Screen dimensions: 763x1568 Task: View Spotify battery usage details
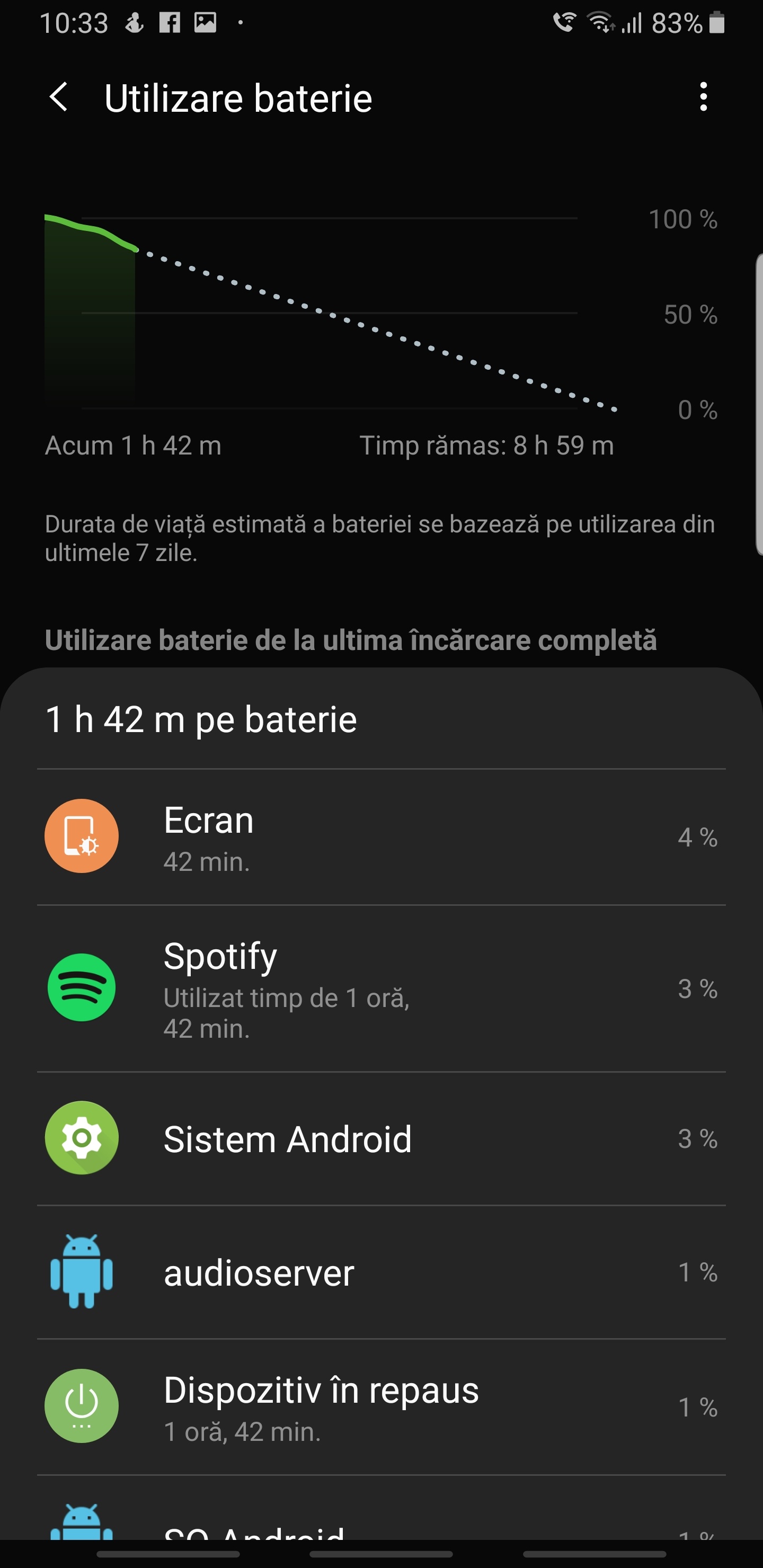pyautogui.click(x=381, y=988)
